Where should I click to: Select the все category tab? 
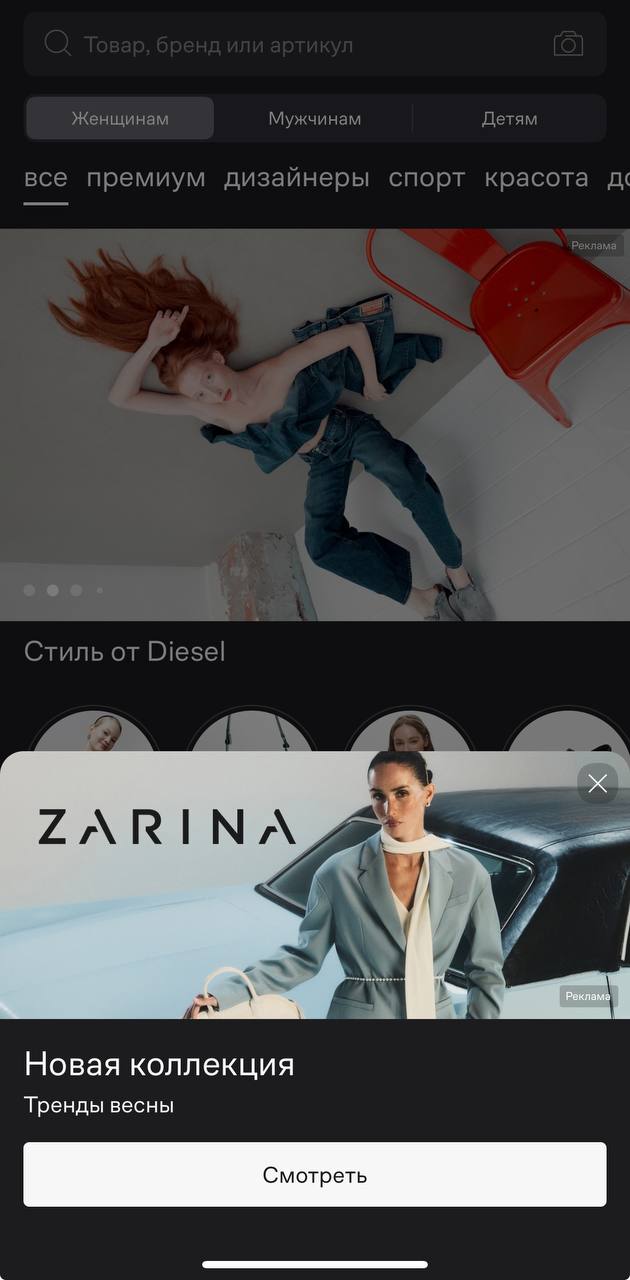46,178
